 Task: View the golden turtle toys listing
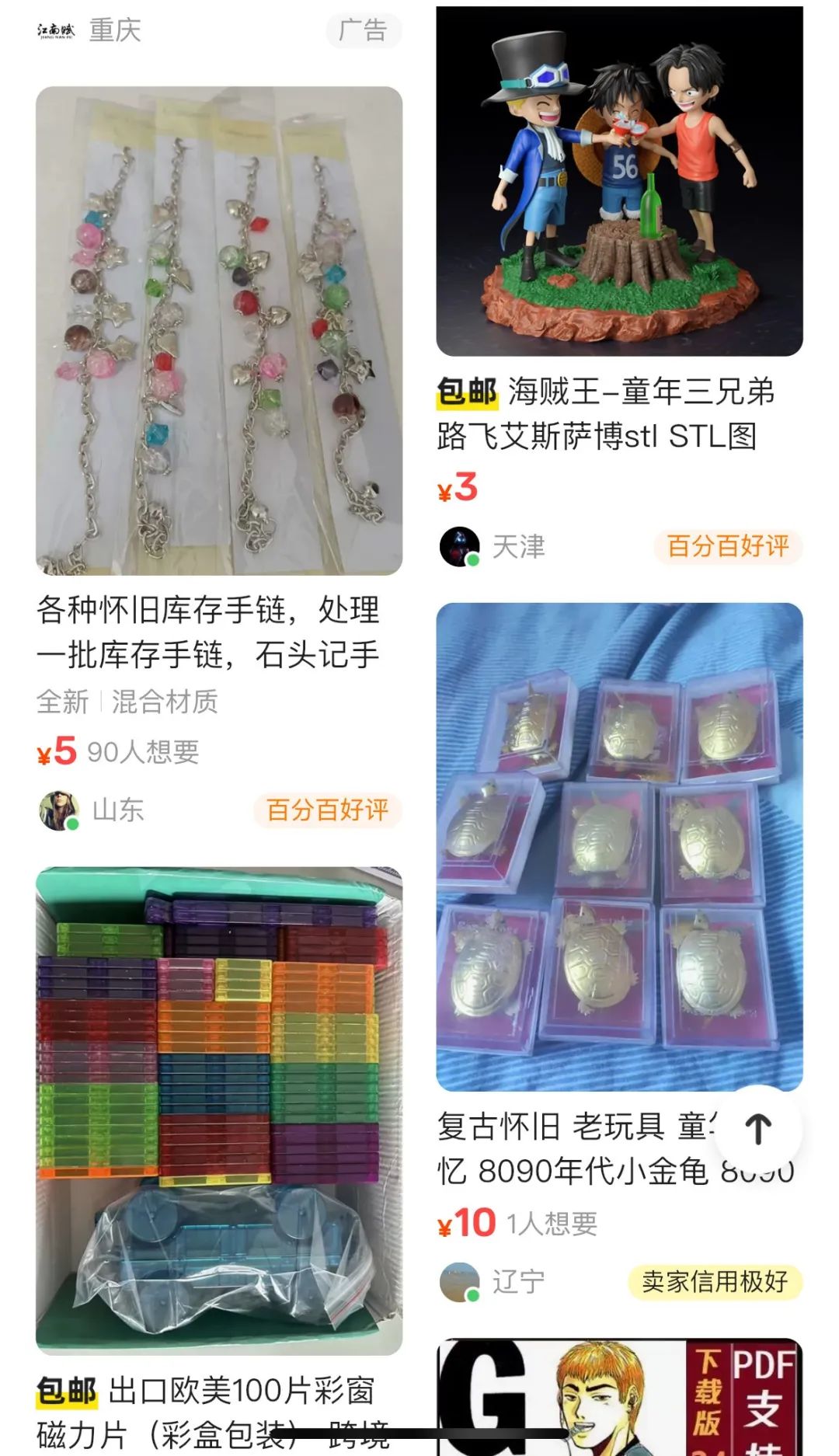619,846
